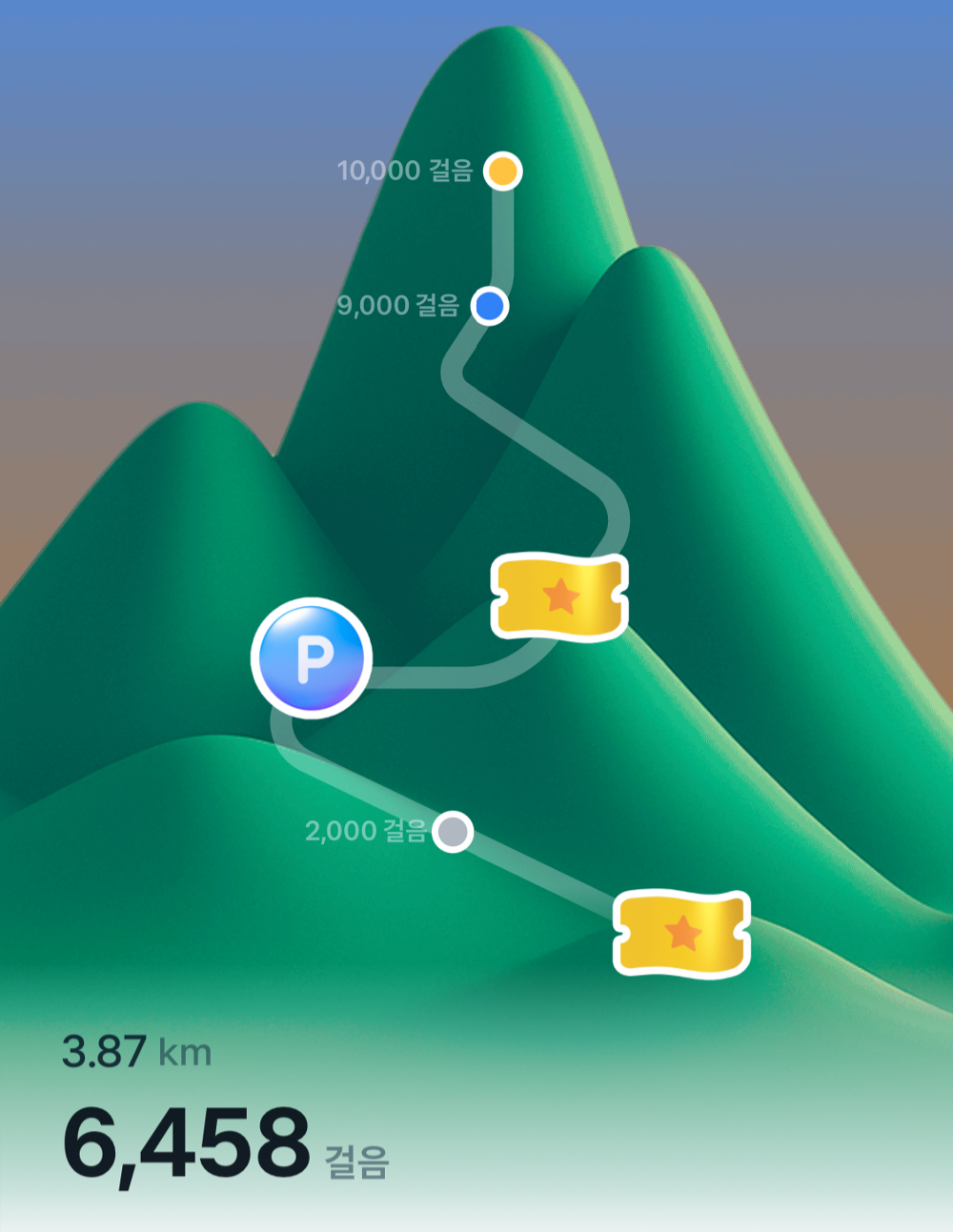The width and height of the screenshot is (953, 1232).
Task: Open the gold ticket below the 2,000 걸음 marker
Action: 681,933
